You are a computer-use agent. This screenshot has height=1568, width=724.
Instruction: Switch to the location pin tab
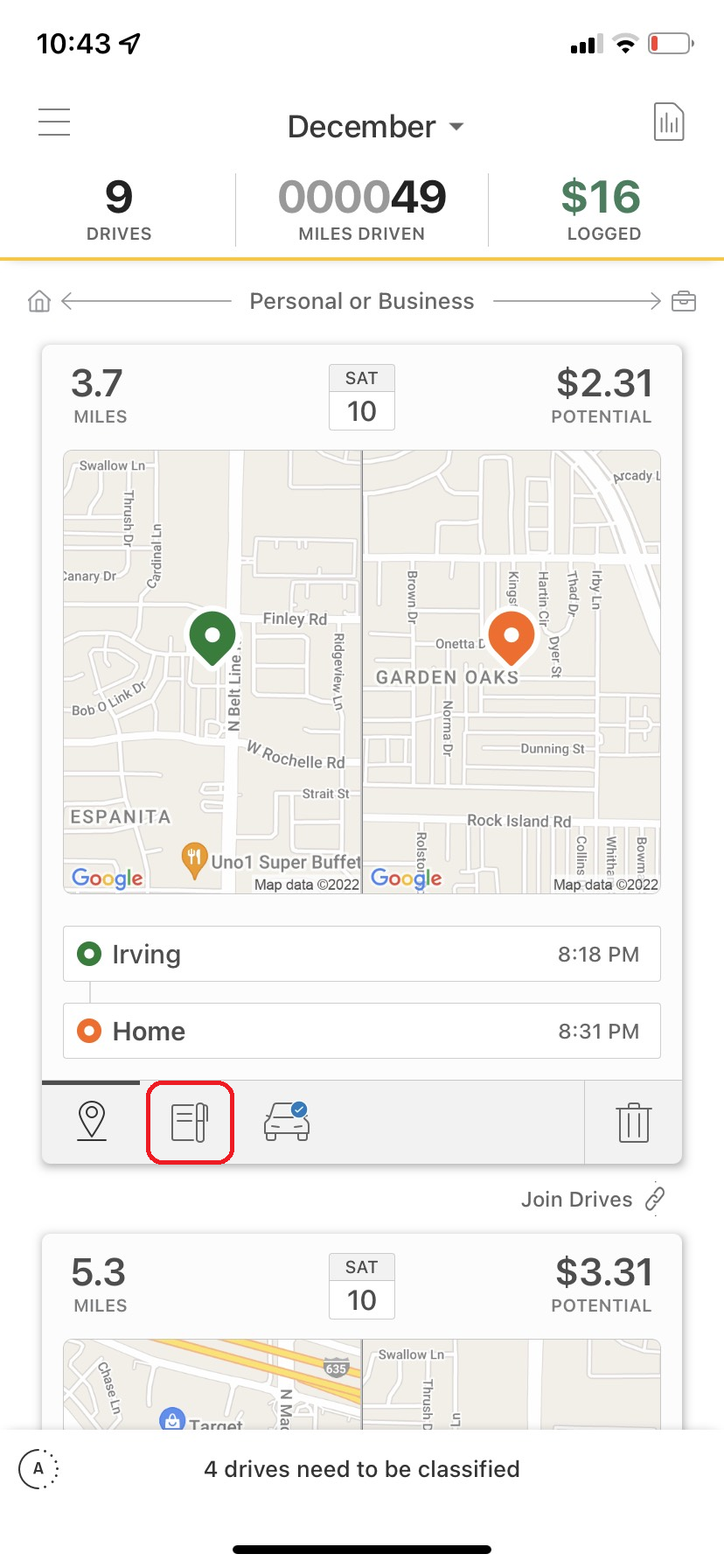[x=92, y=1122]
